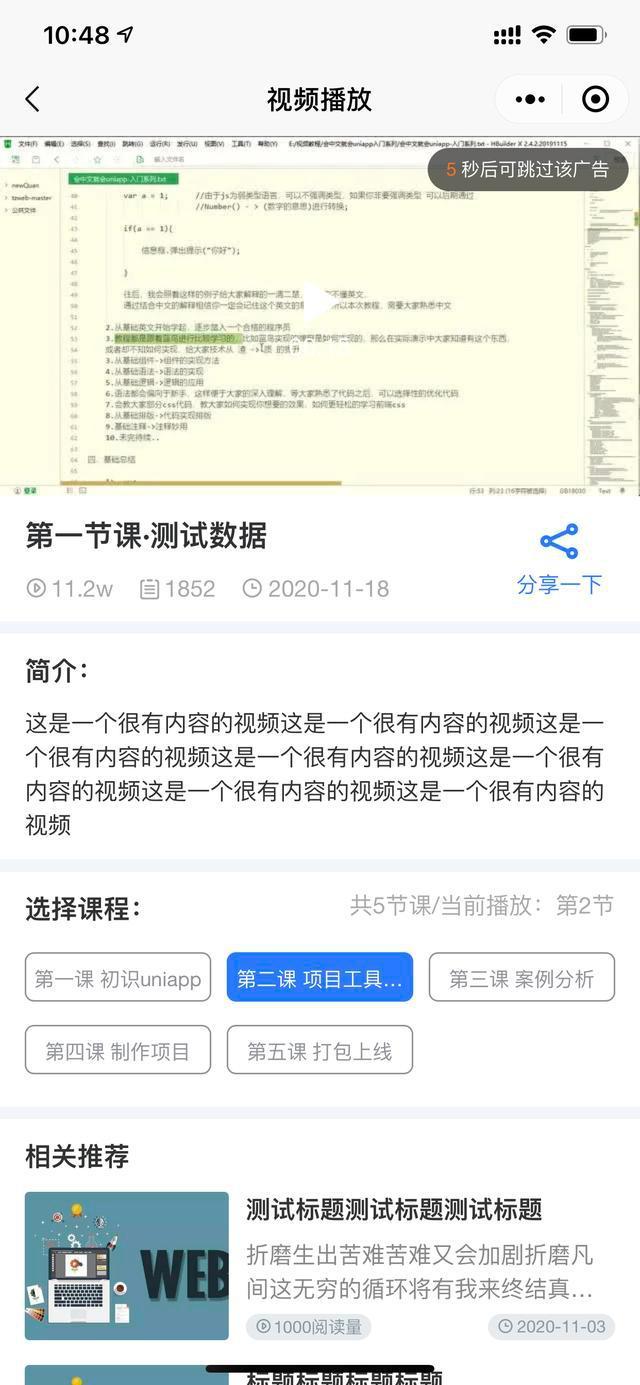Go back using the top-left arrow

pos(33,99)
